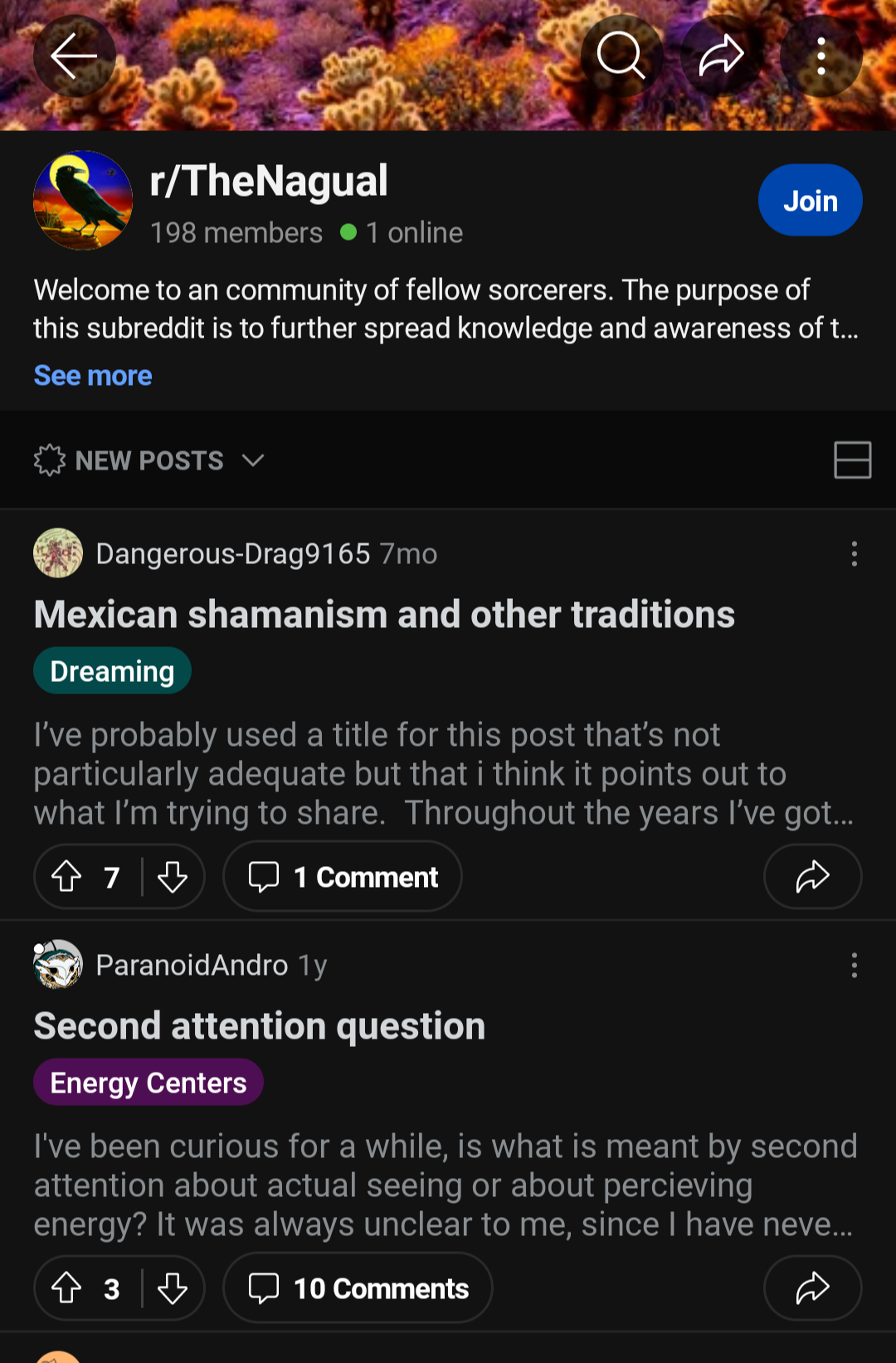Open the NEW POSTS sort dropdown
This screenshot has height=1363, width=896.
pos(149,460)
